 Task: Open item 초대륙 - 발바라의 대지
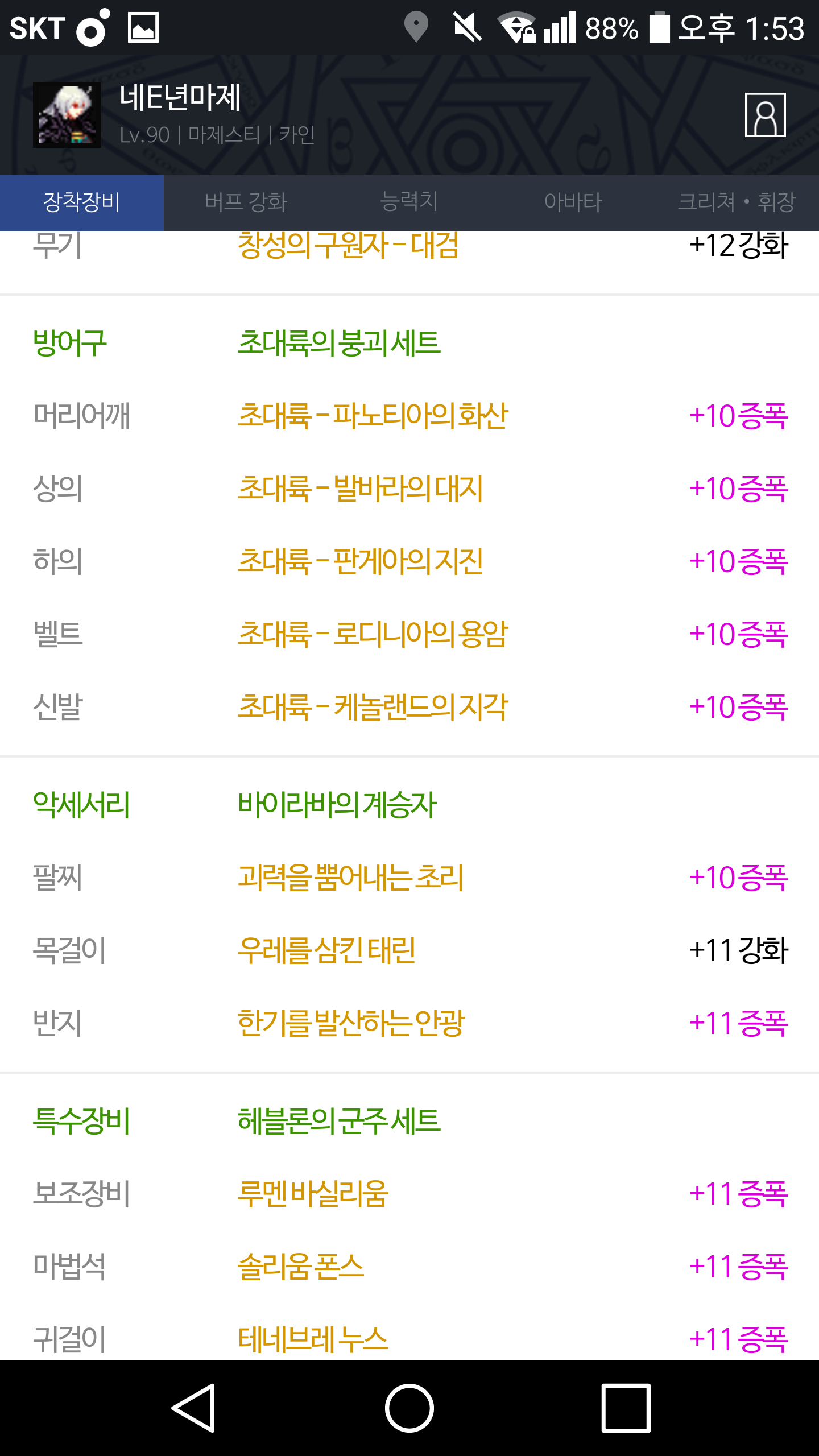click(x=360, y=489)
